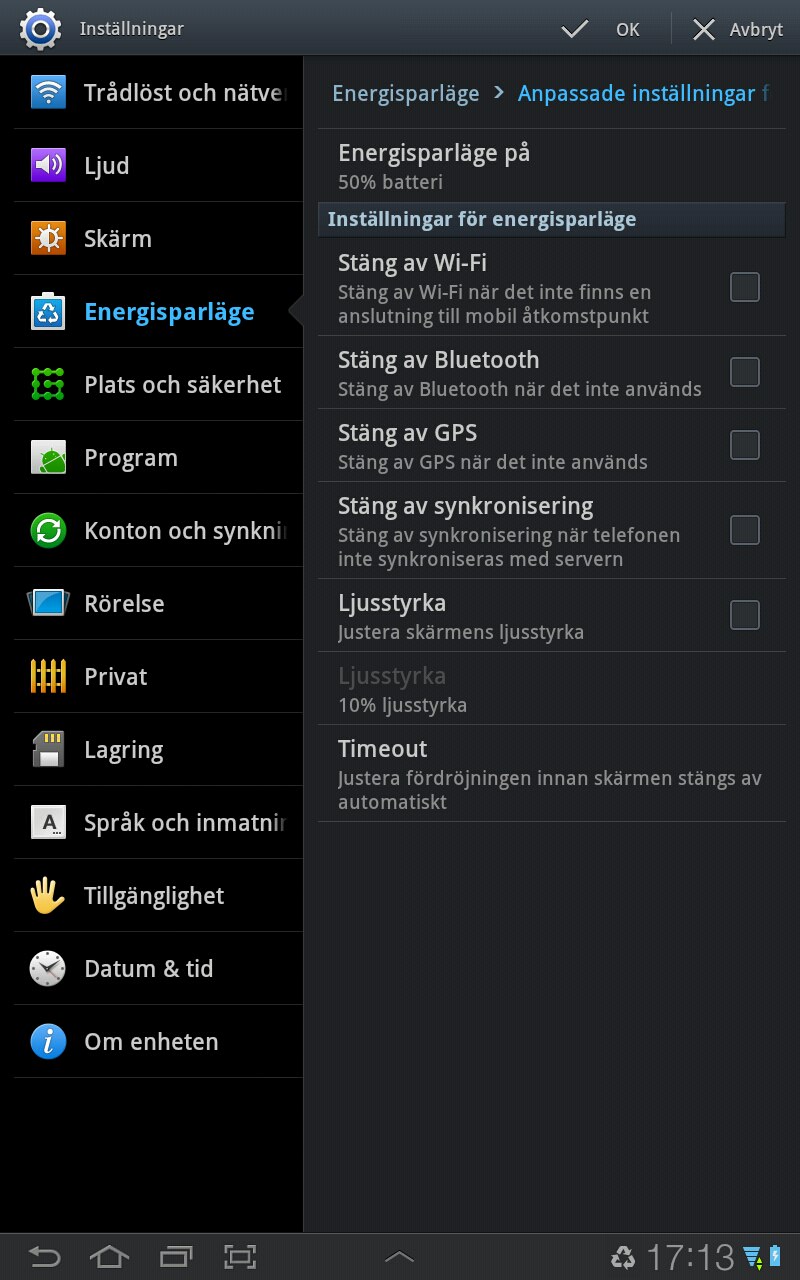Confirm settings with the OK button
Screen dimensions: 800x1280
(x=601, y=29)
